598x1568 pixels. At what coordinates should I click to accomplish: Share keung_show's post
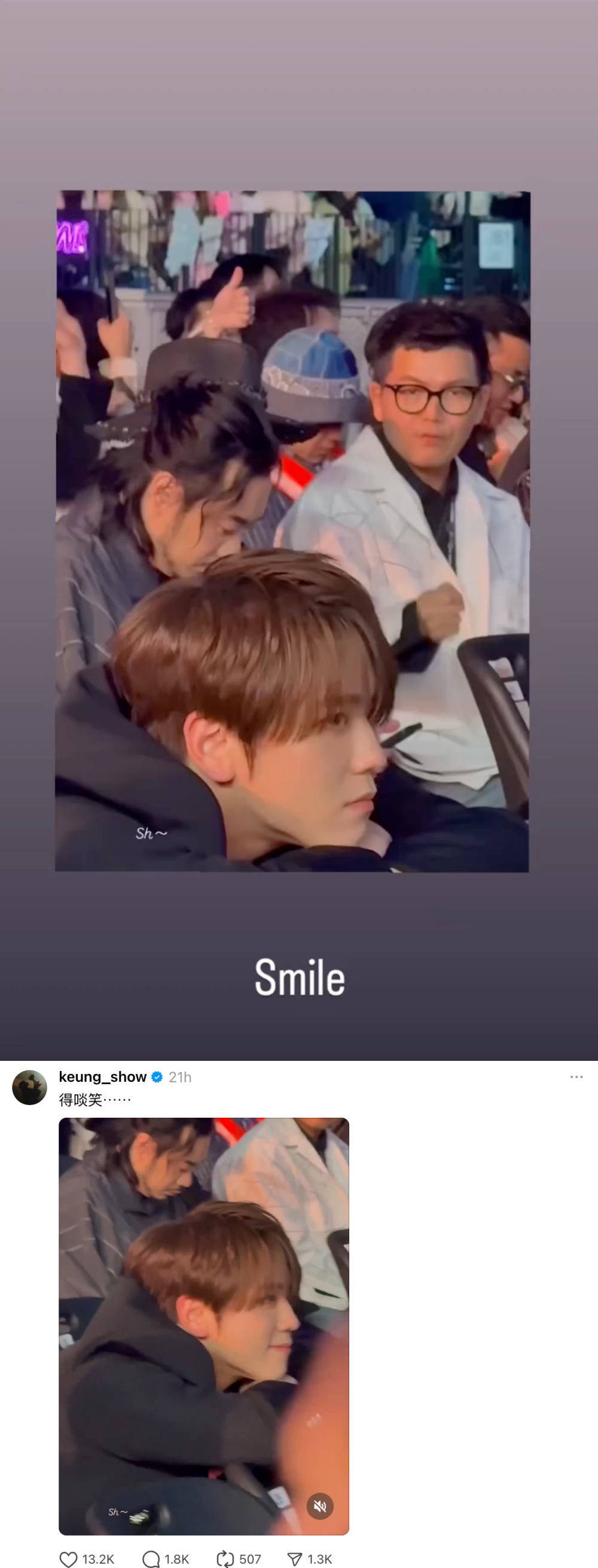click(295, 1559)
